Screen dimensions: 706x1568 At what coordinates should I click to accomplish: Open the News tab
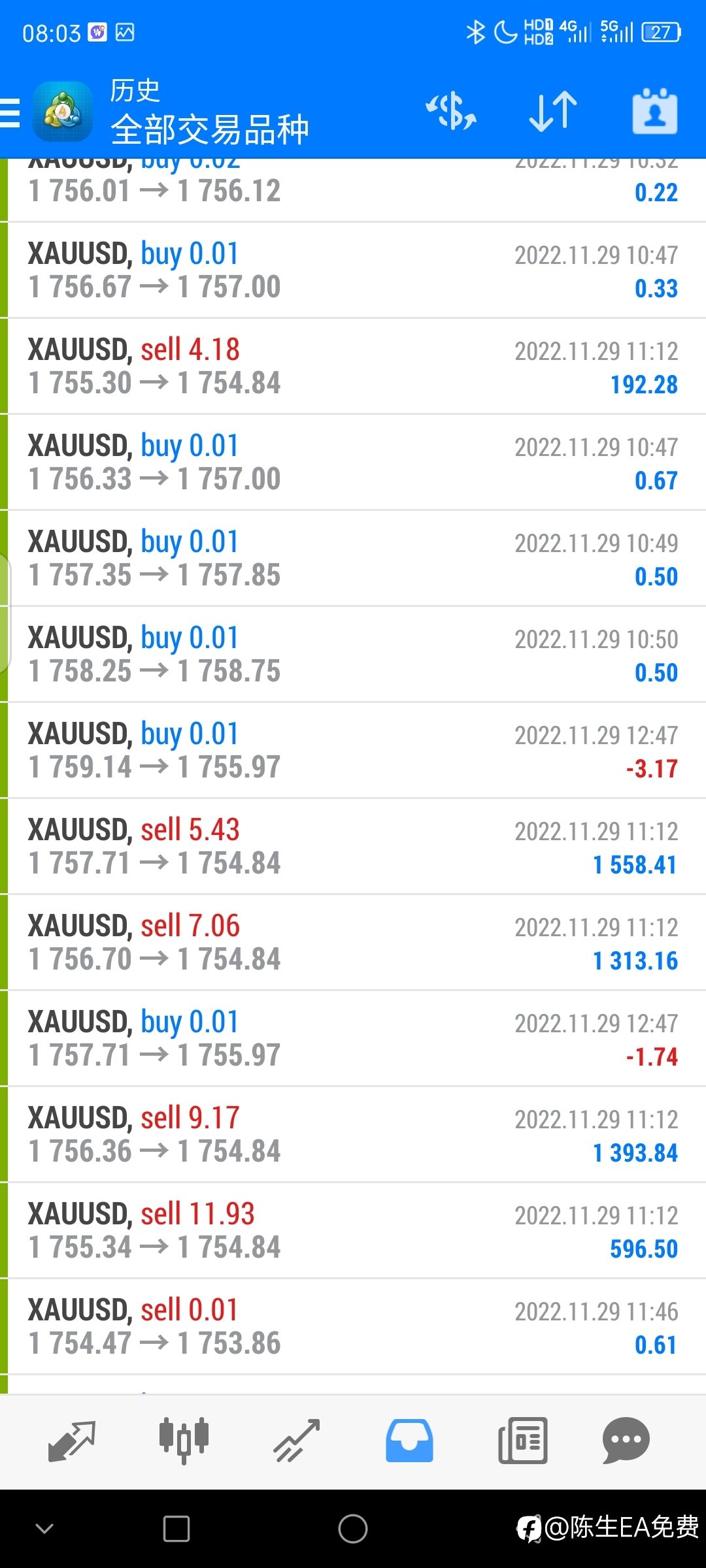[522, 1441]
